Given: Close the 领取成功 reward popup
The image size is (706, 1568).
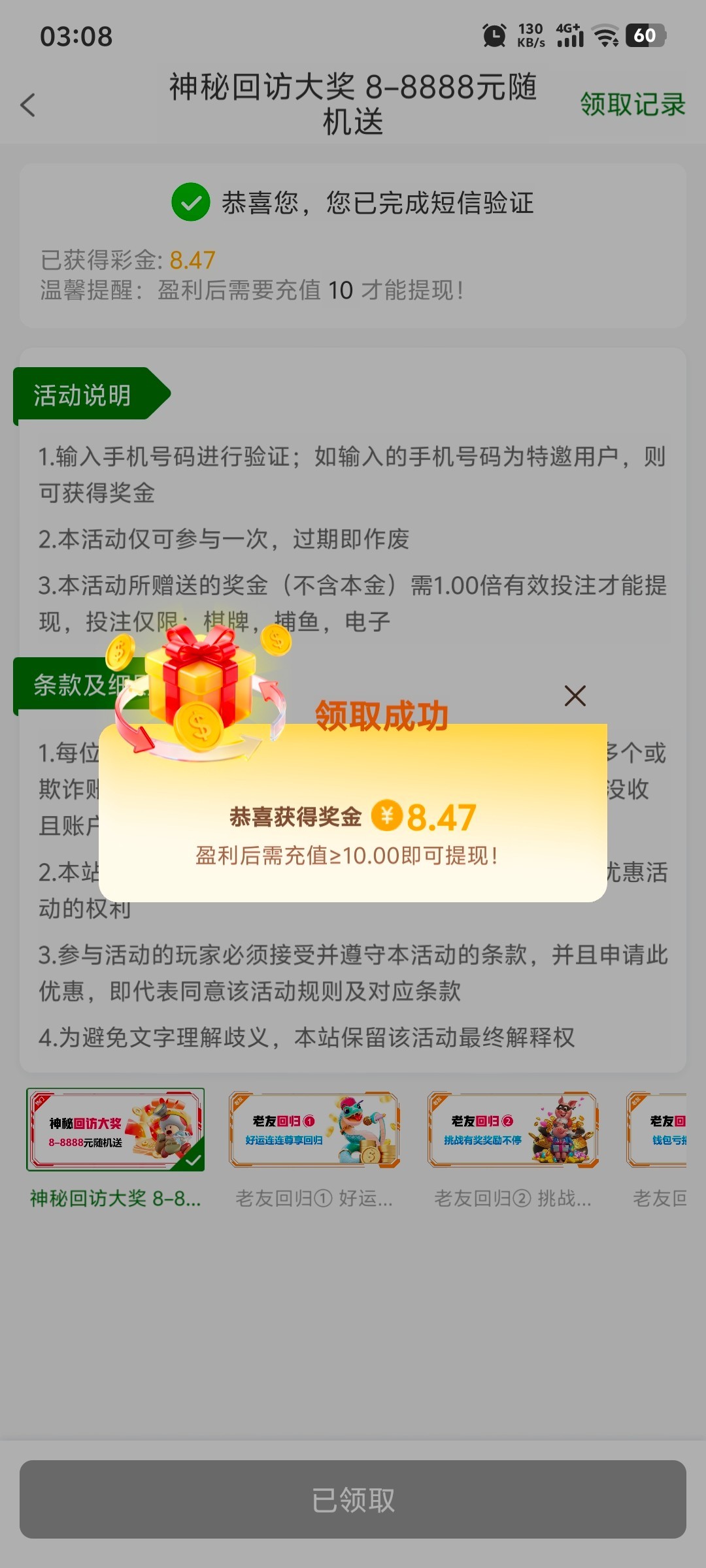Looking at the screenshot, I should pos(575,696).
